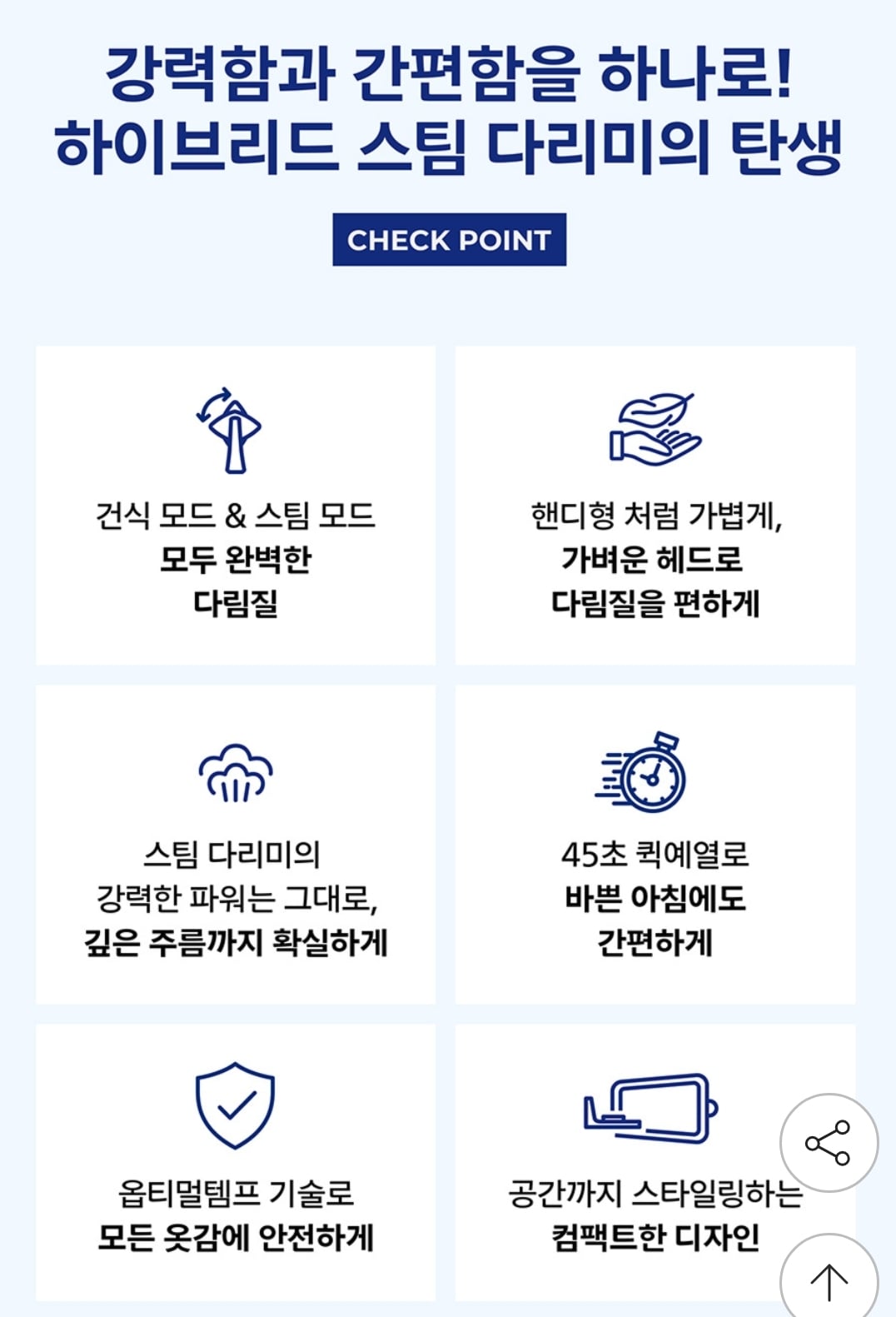This screenshot has height=1317, width=896.
Task: Select the lightweight head hand-with-feather icon
Action: point(656,429)
